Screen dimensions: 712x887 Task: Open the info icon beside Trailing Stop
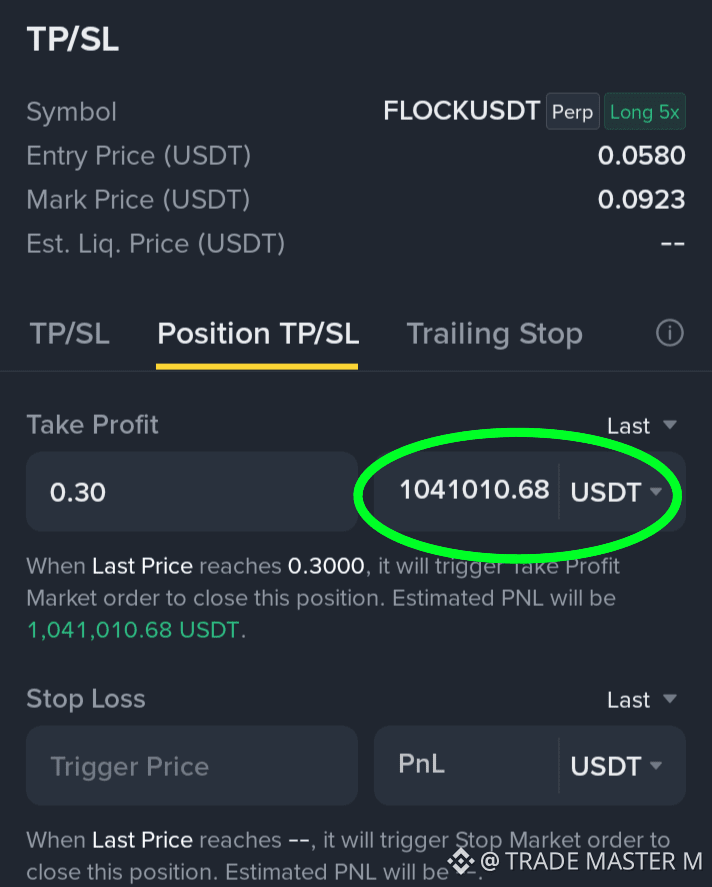670,333
